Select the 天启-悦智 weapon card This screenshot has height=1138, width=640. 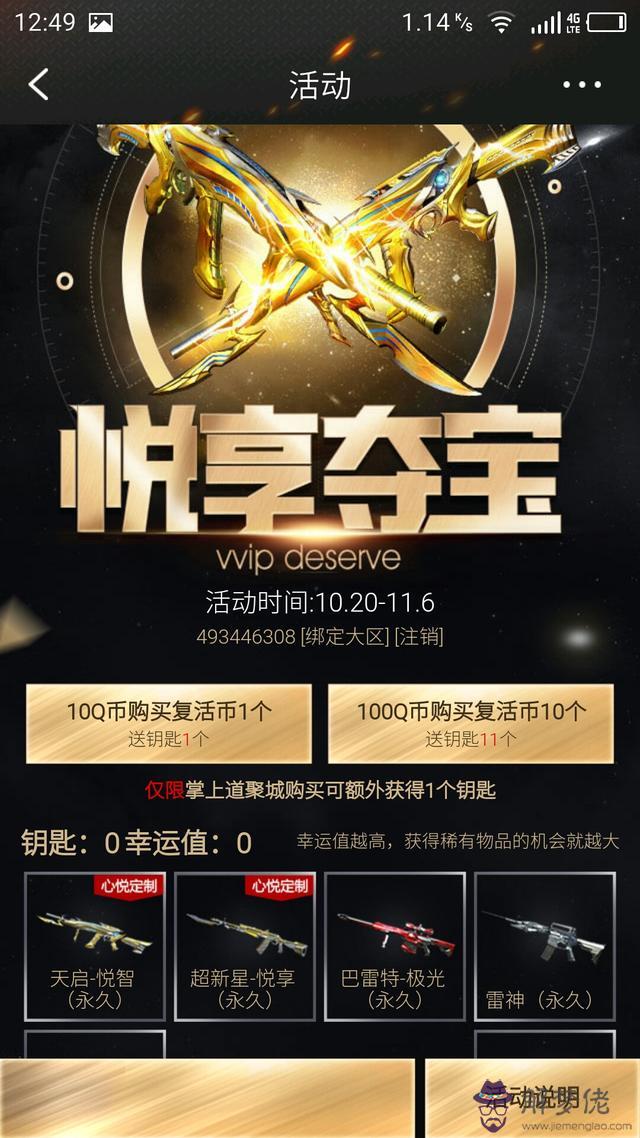click(x=94, y=945)
